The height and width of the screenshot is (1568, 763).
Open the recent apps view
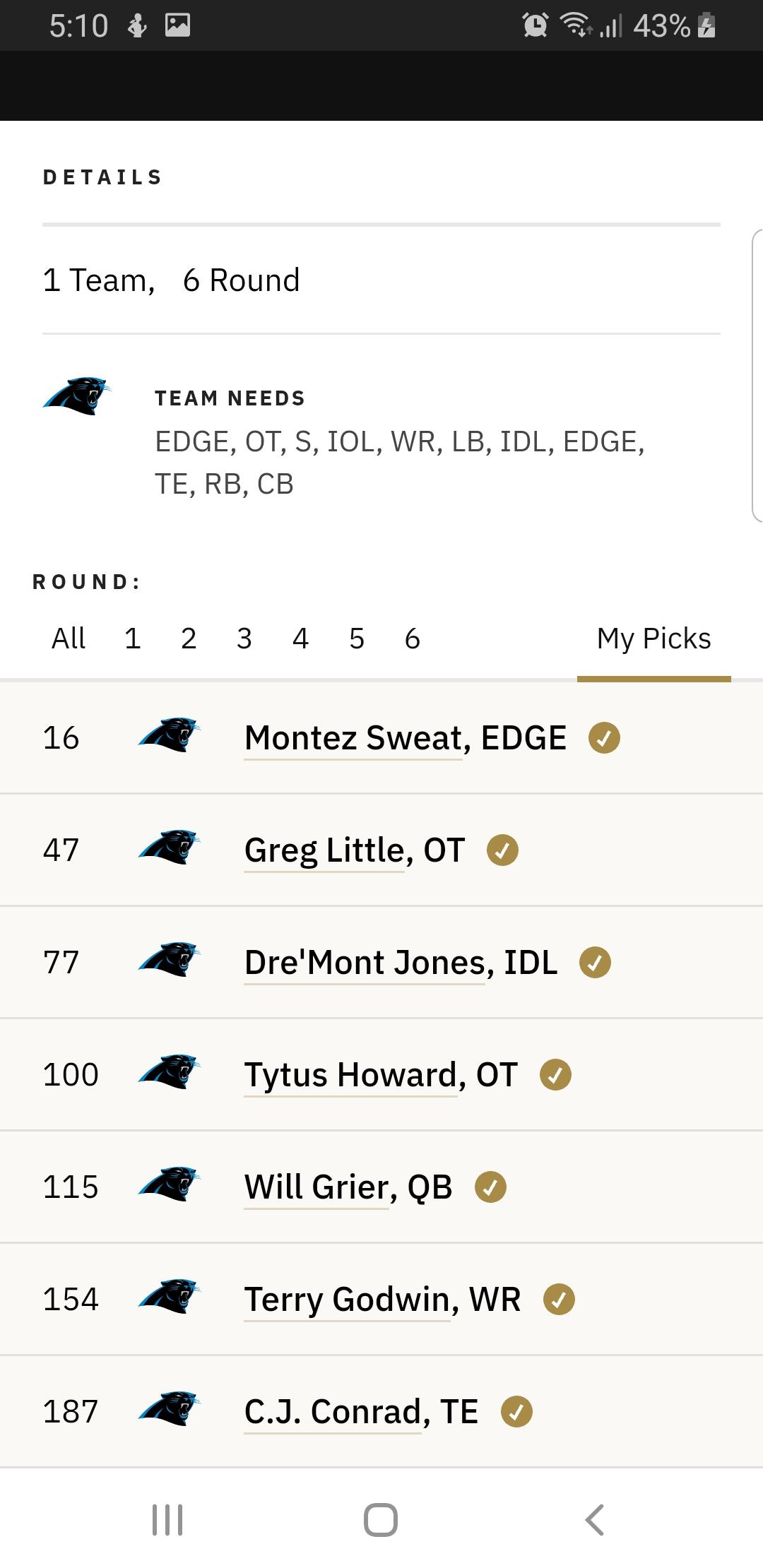point(167,1520)
